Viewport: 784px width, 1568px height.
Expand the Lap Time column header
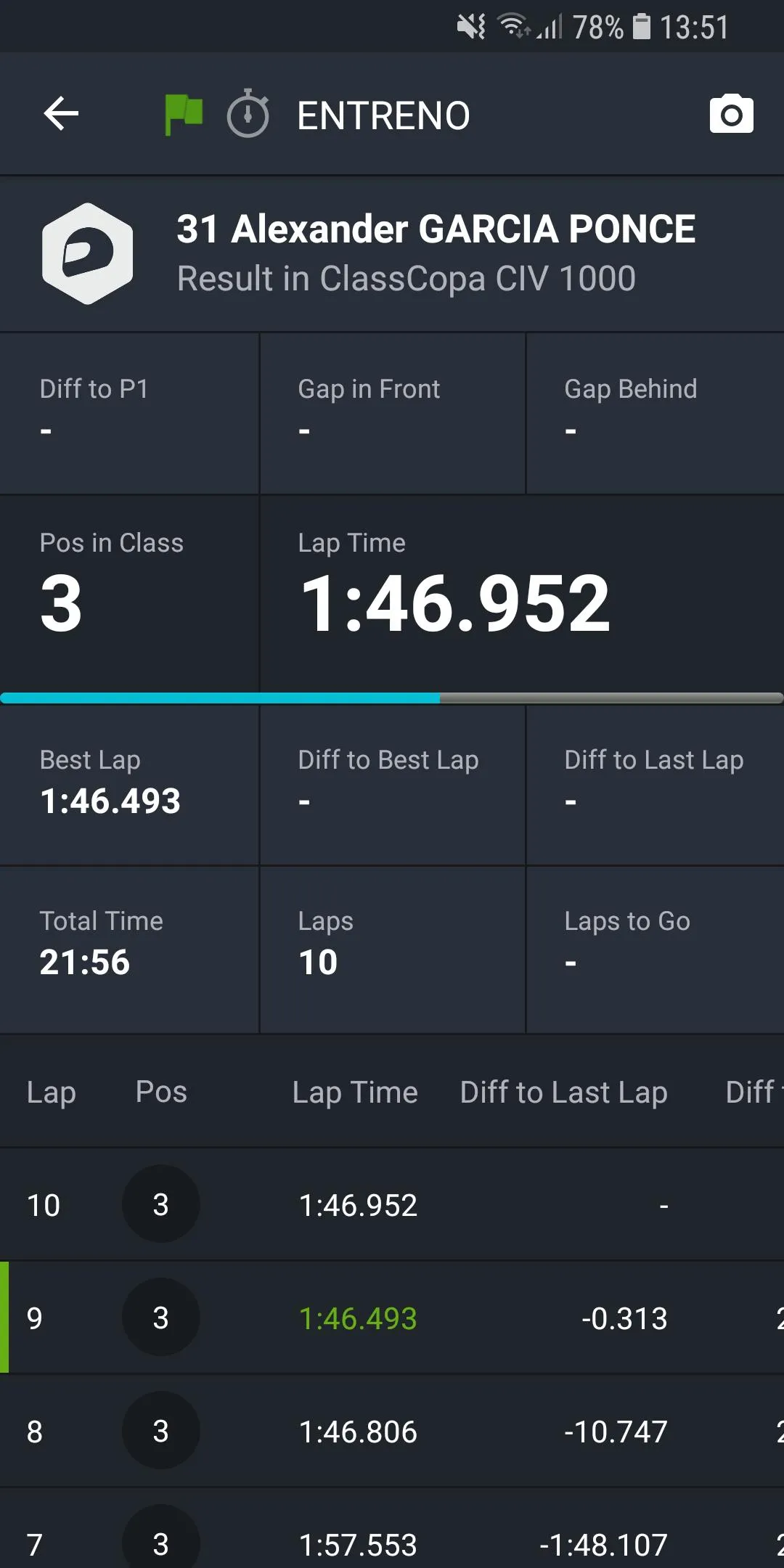[355, 1093]
